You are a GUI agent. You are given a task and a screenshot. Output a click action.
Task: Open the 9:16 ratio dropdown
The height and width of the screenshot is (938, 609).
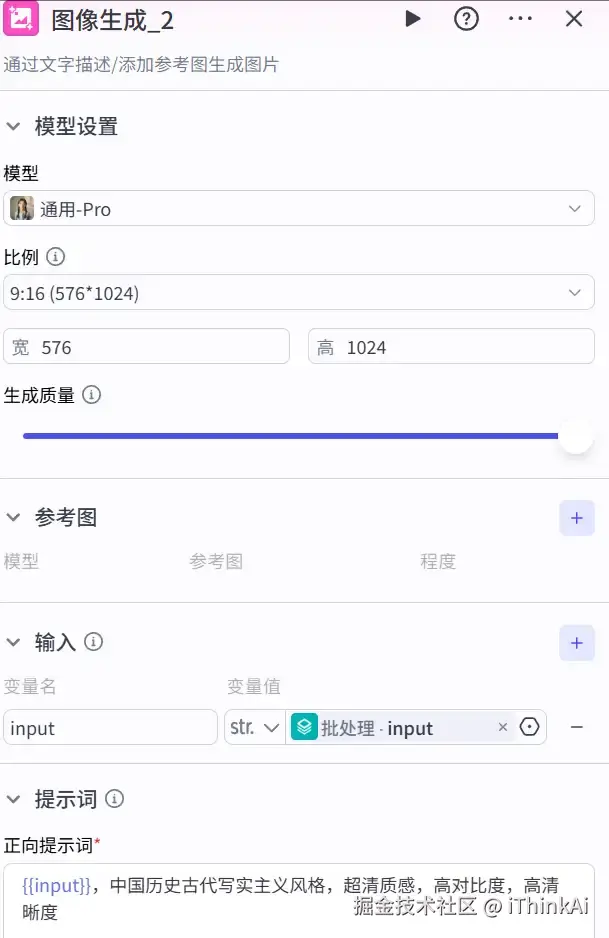pyautogui.click(x=298, y=293)
